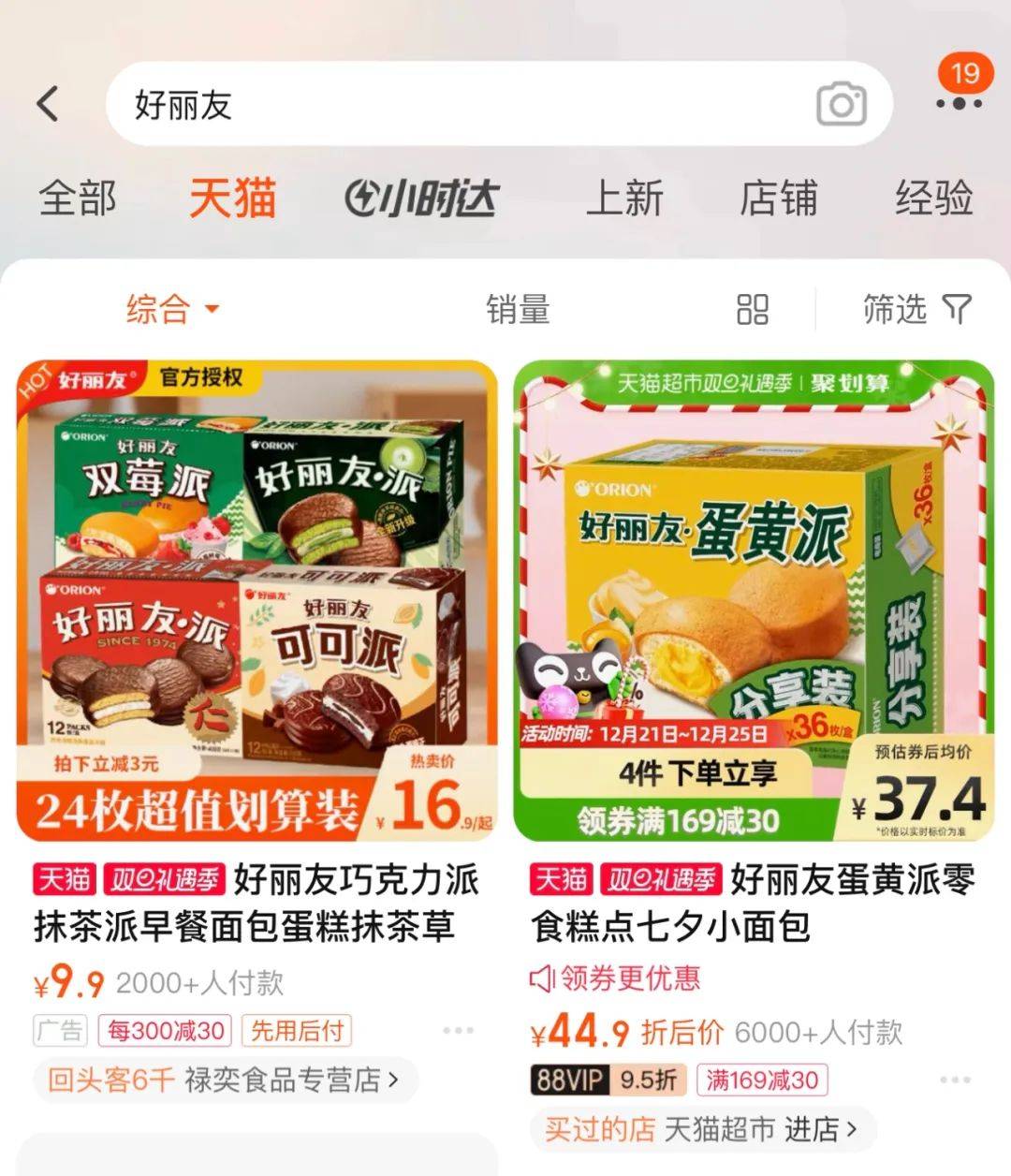
Task: Go back with the arrow icon
Action: click(49, 104)
